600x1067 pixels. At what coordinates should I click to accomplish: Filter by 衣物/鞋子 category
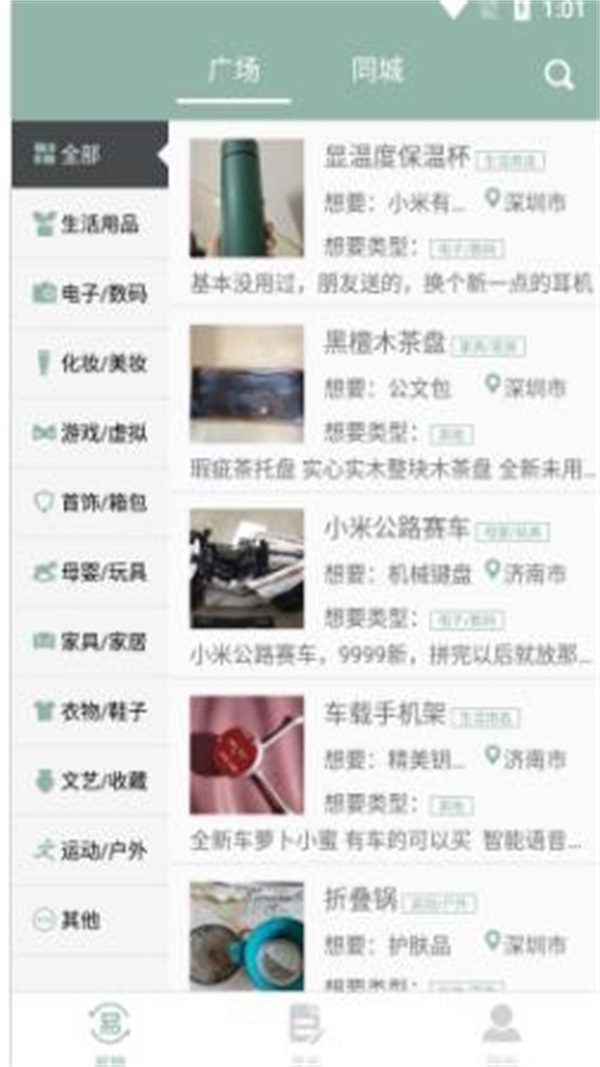click(88, 711)
